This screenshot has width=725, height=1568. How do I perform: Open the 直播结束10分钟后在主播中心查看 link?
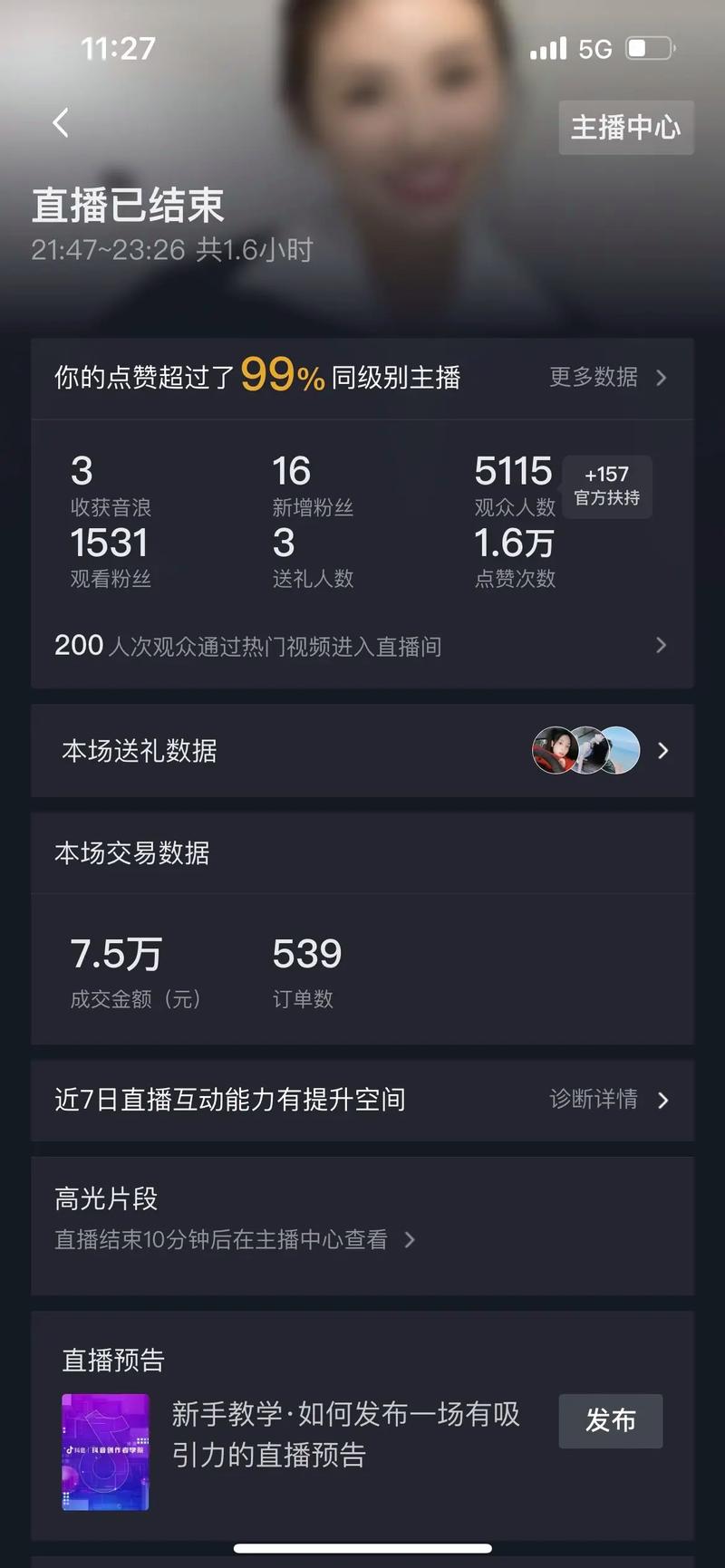pyautogui.click(x=234, y=1239)
